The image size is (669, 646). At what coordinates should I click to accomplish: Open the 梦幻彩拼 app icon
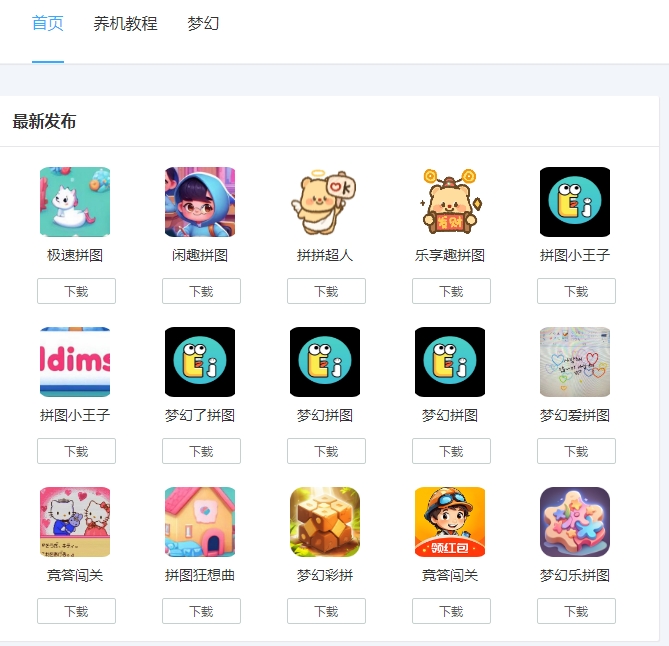325,522
